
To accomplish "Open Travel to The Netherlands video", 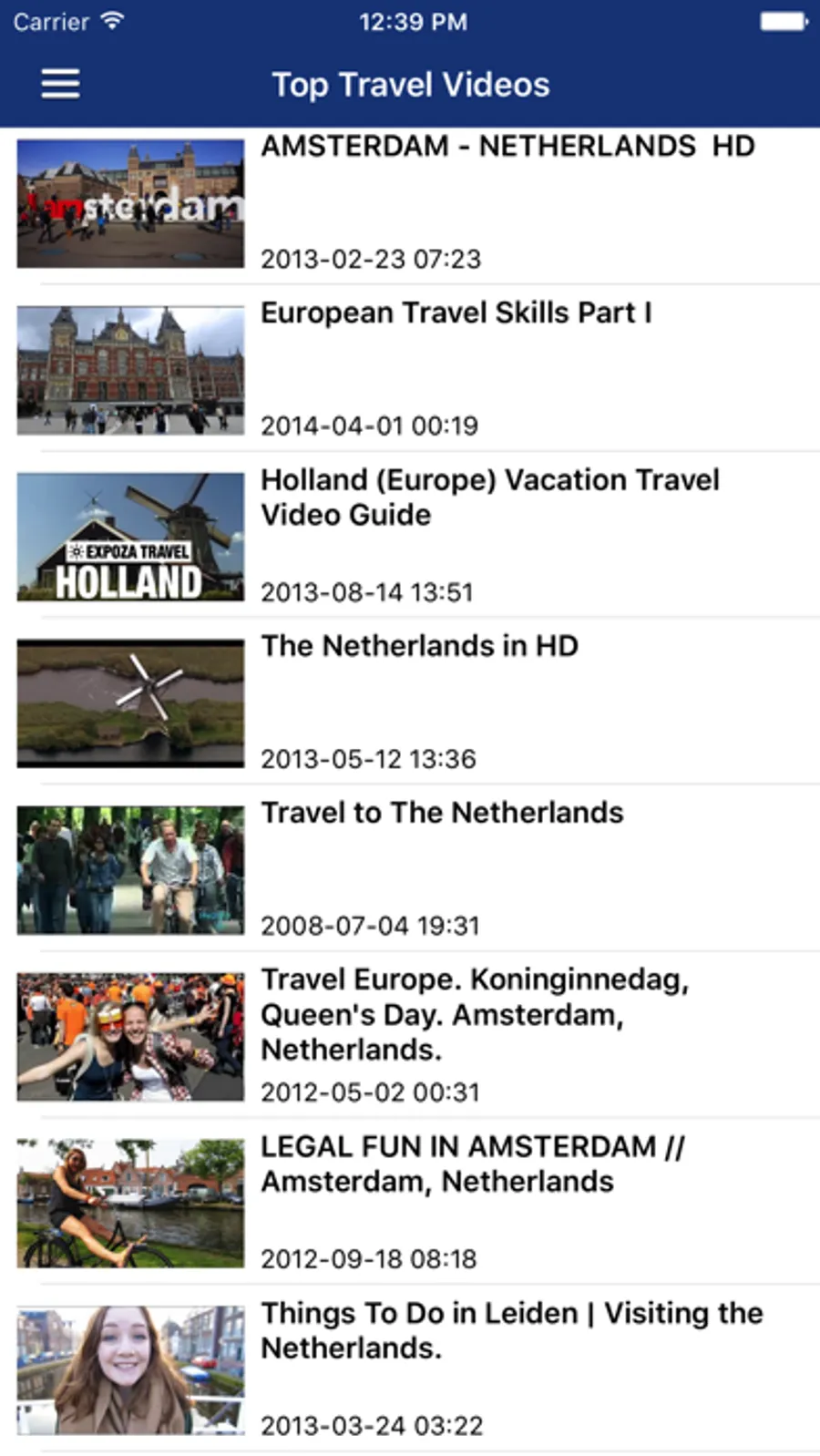I will tap(442, 813).
